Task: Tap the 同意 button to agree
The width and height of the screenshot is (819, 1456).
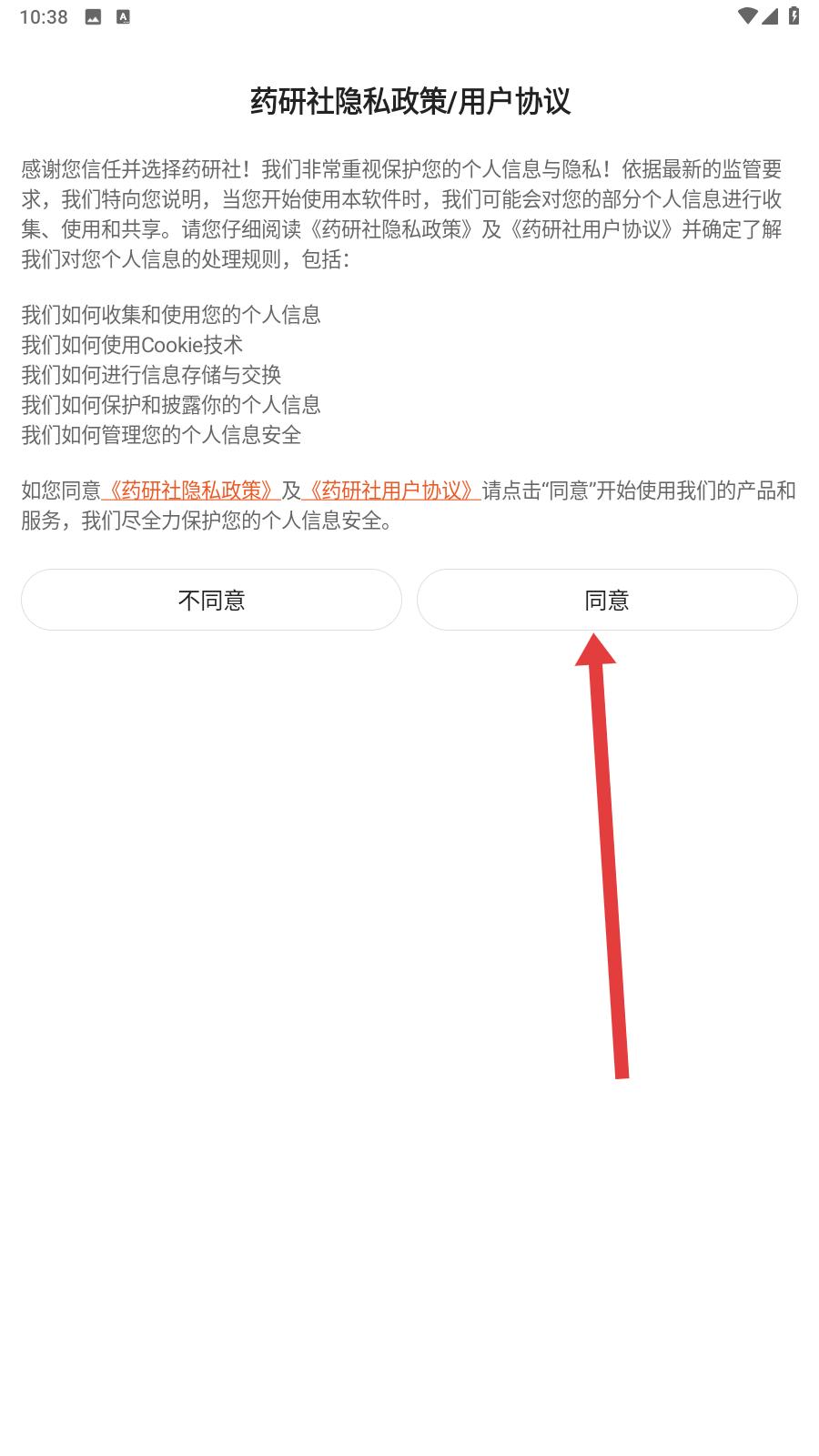Action: [x=607, y=600]
